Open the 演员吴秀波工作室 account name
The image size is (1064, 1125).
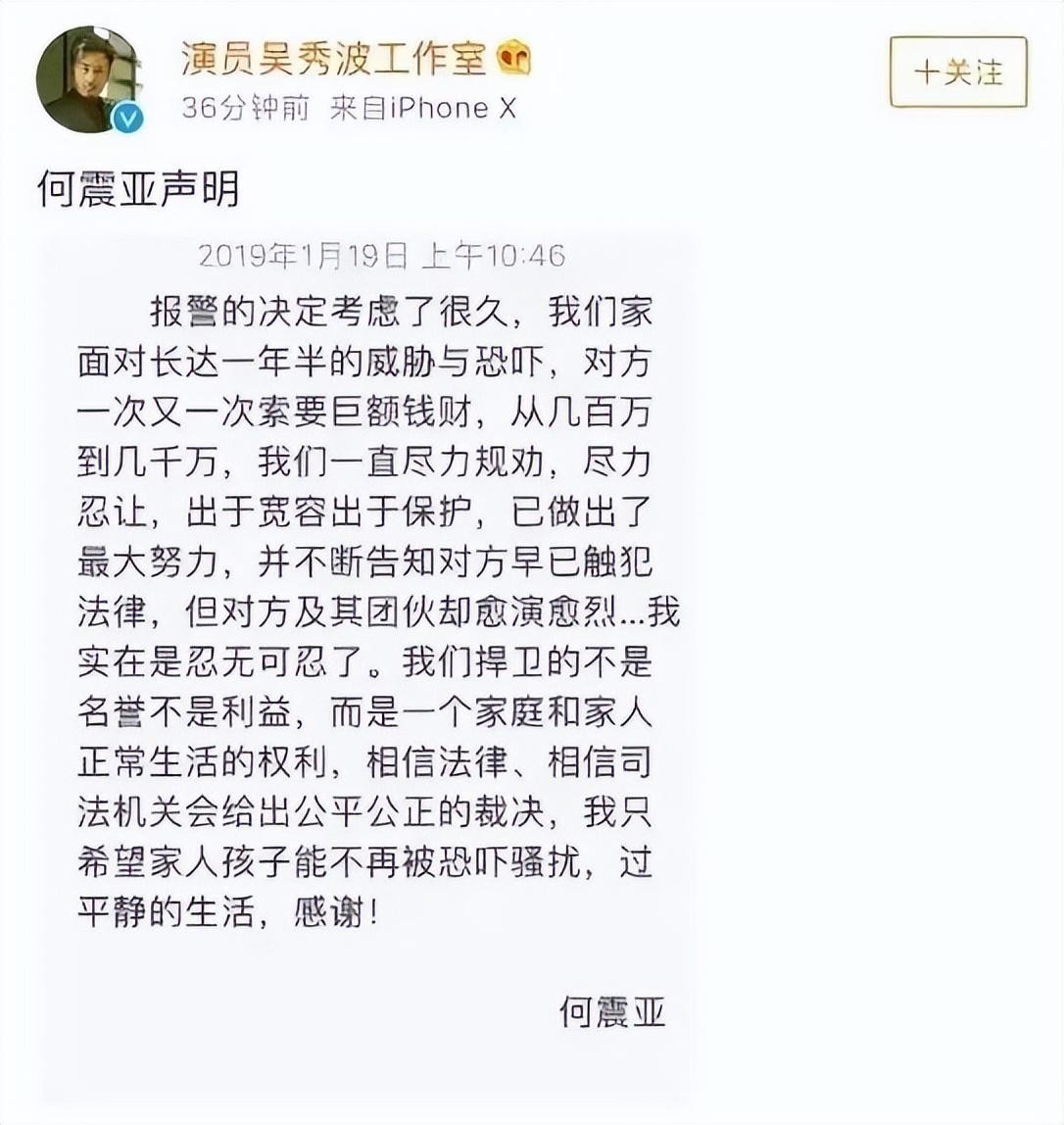click(333, 59)
